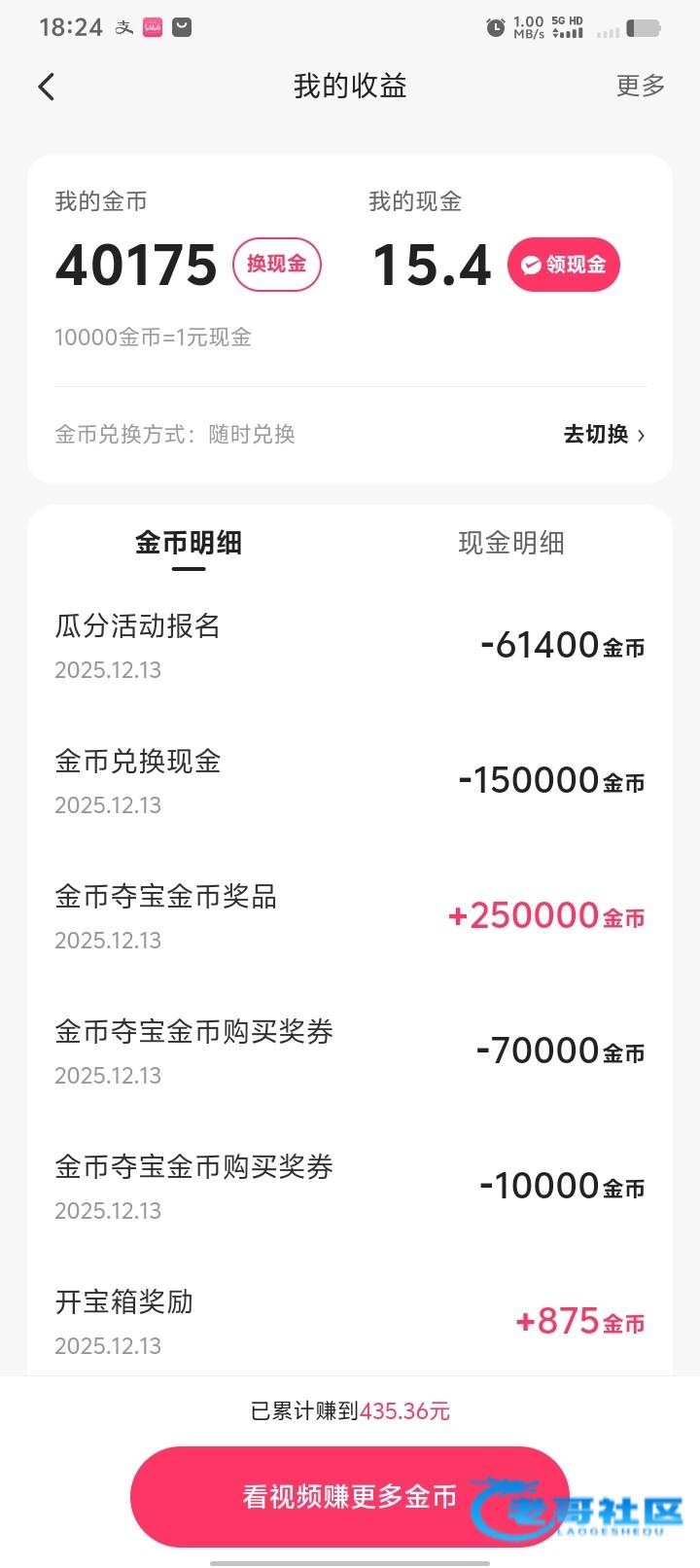
Task: Open 去切换 exchange method setting
Action: [604, 435]
